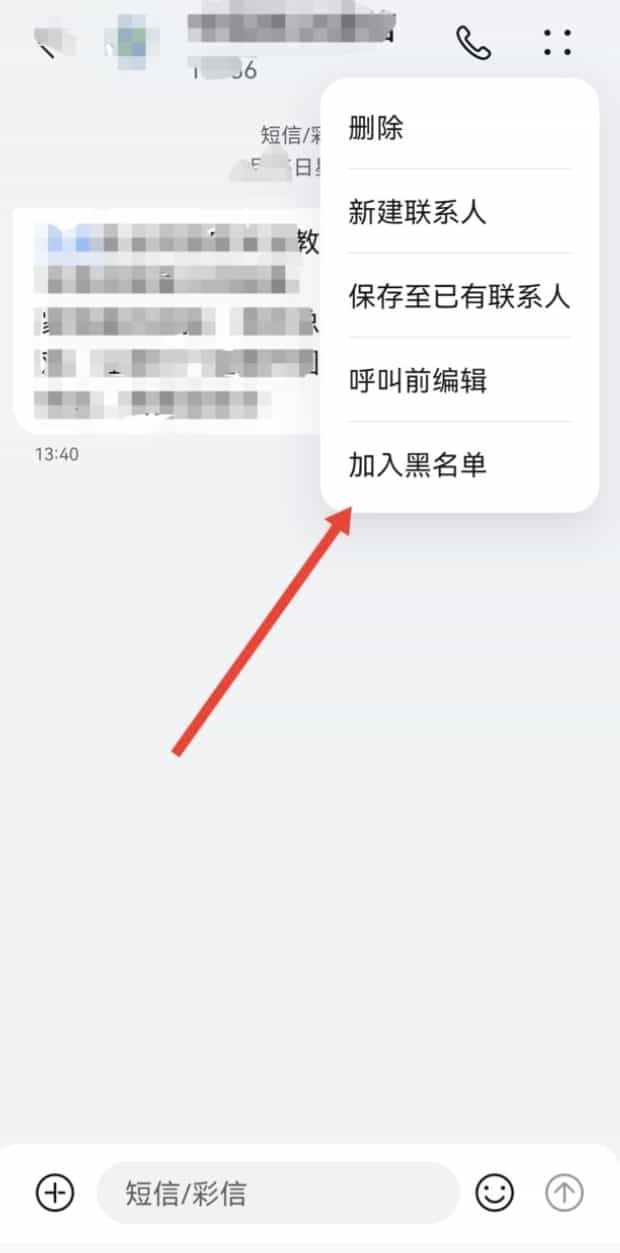The height and width of the screenshot is (1253, 620).
Task: Send the message with arrow button
Action: tap(564, 1192)
